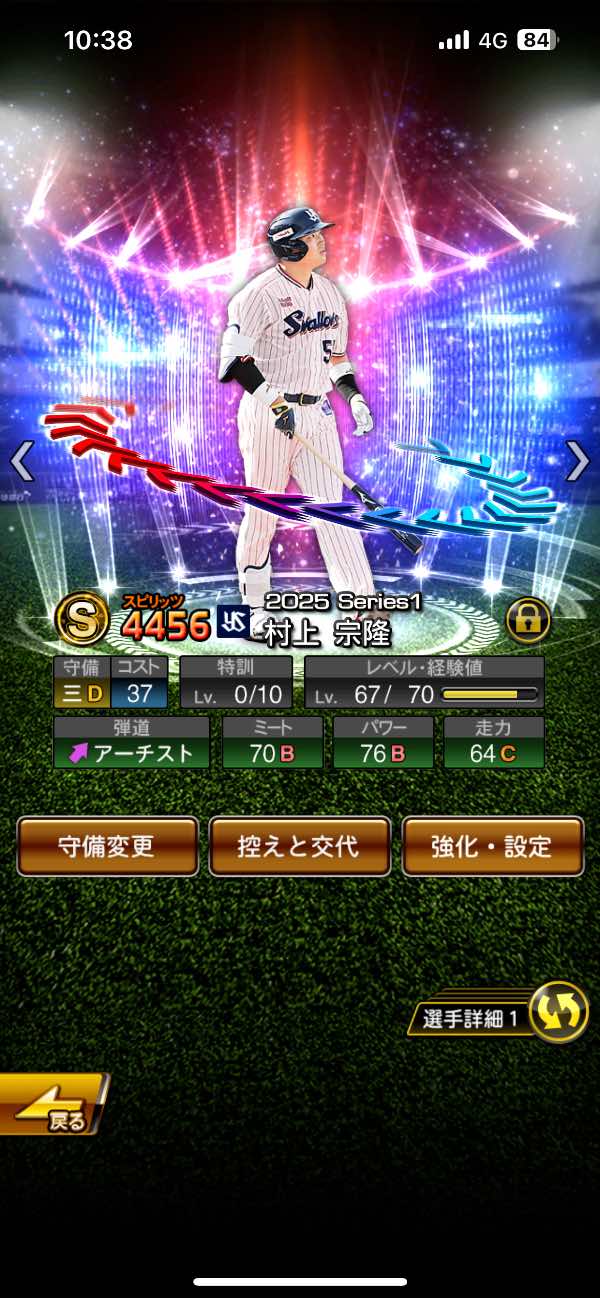This screenshot has height=1298, width=600.
Task: Toggle the player lock icon
Action: [x=528, y=621]
